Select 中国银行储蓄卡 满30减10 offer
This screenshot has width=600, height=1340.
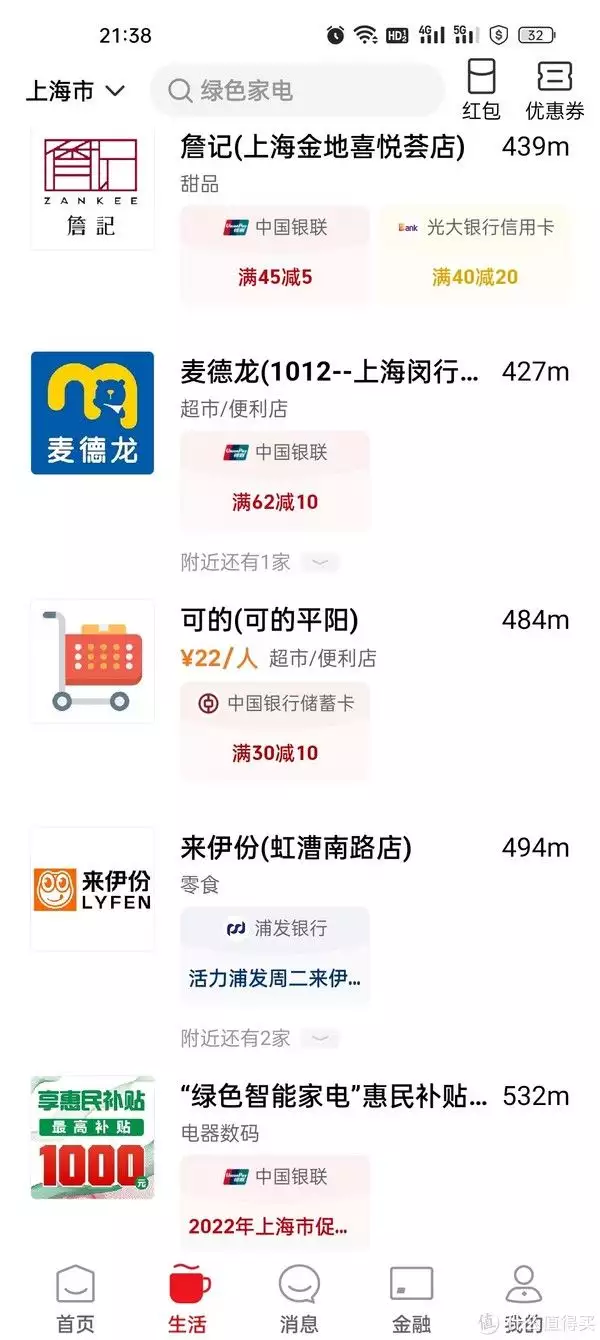(275, 730)
